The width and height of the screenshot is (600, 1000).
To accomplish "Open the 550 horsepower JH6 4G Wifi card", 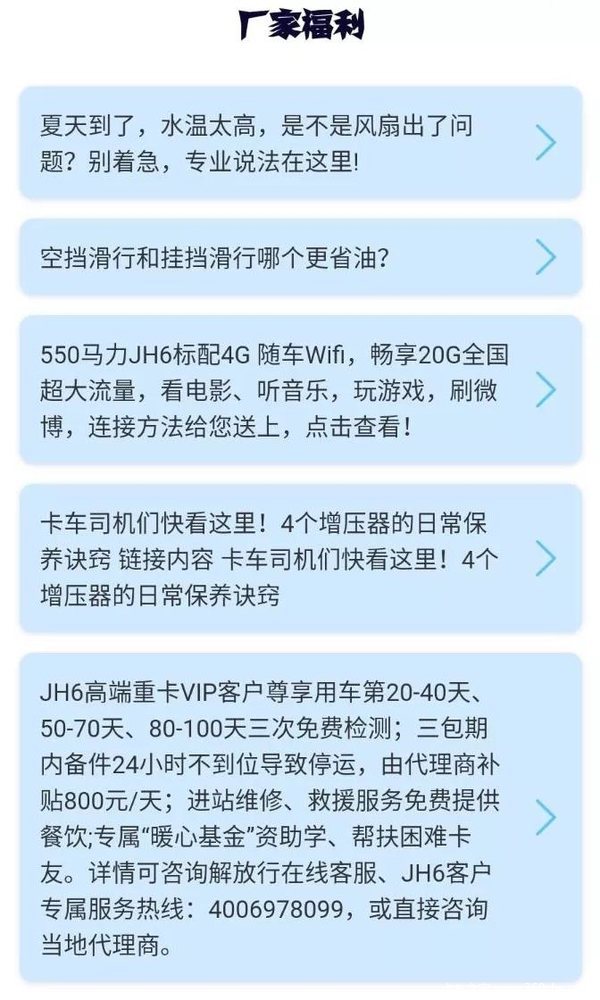I will [300, 389].
